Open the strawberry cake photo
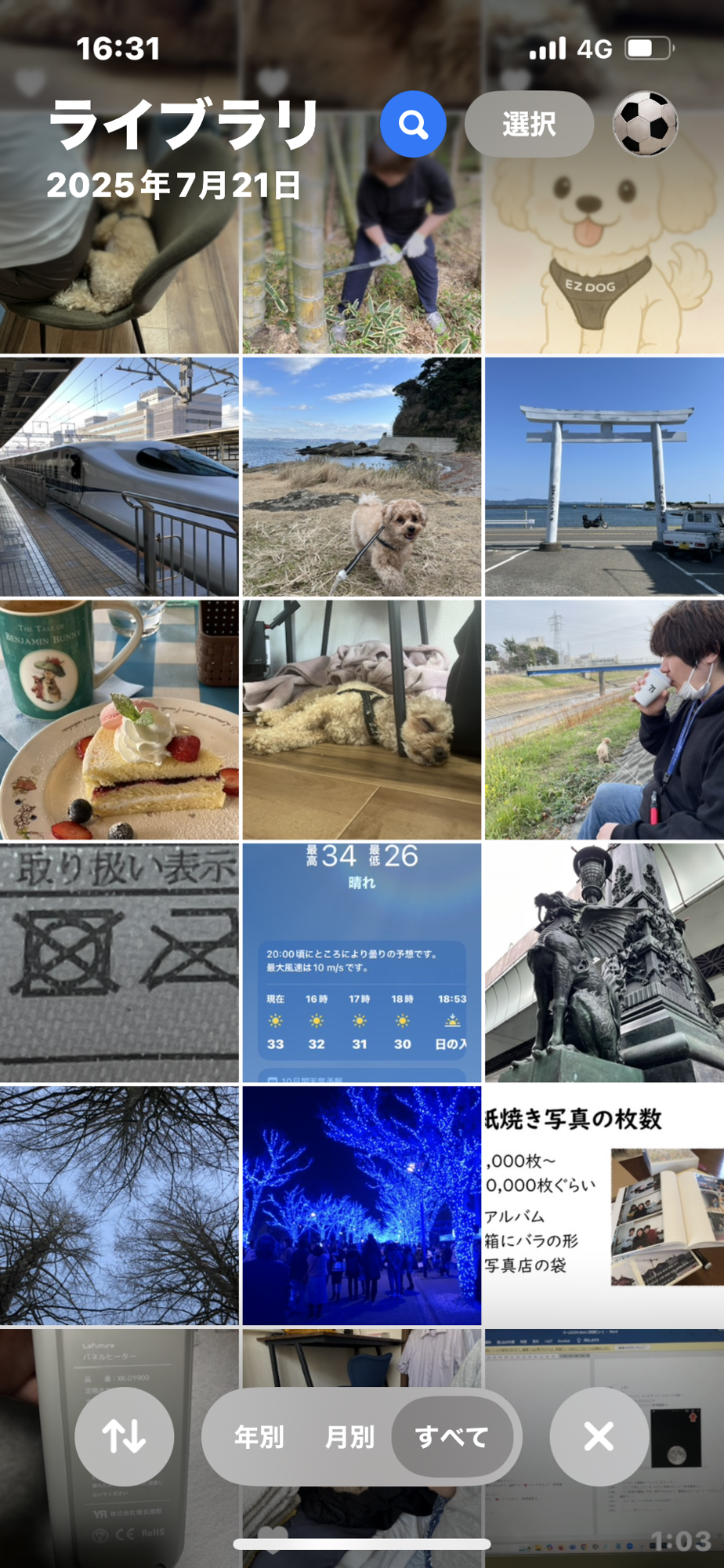This screenshot has width=724, height=1568. coord(119,720)
